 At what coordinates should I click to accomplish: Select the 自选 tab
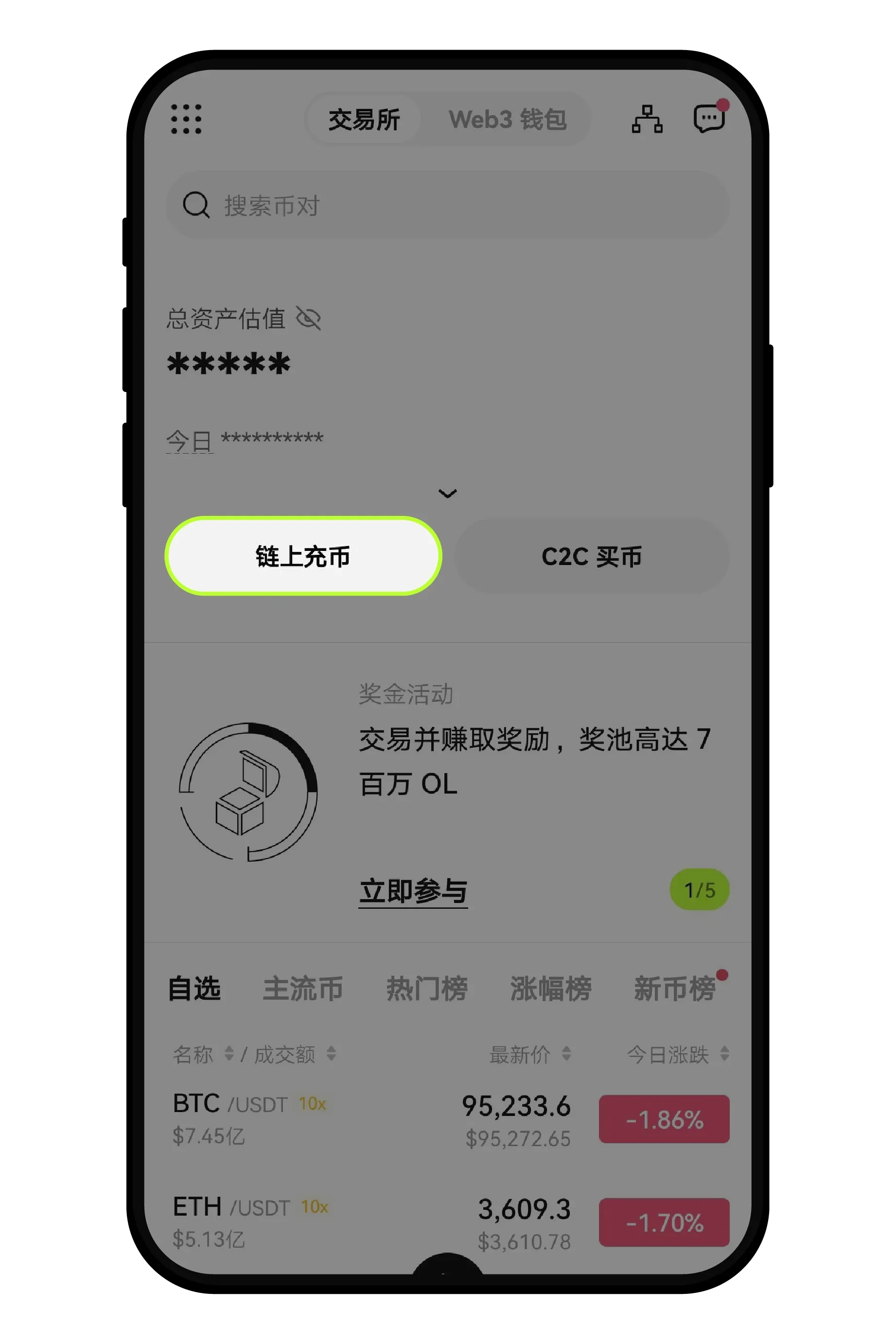[x=194, y=989]
